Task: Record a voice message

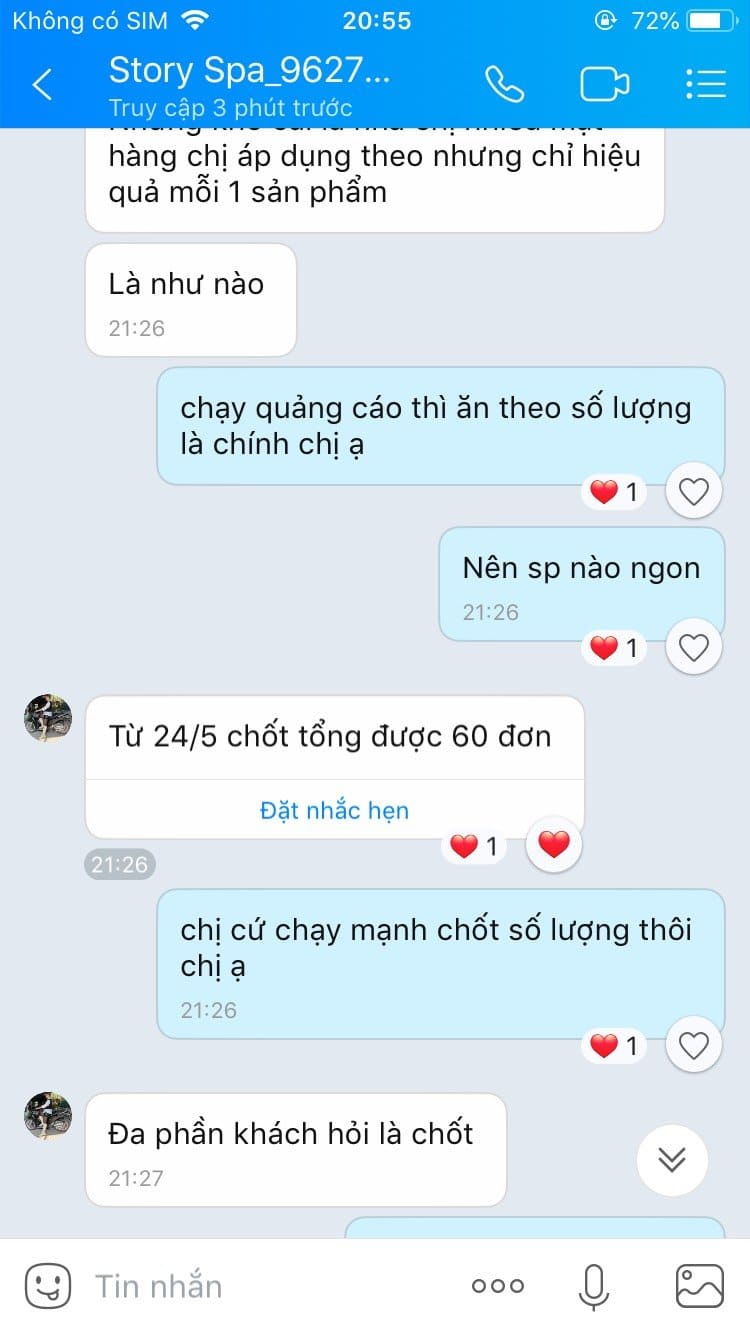Action: [x=594, y=1286]
